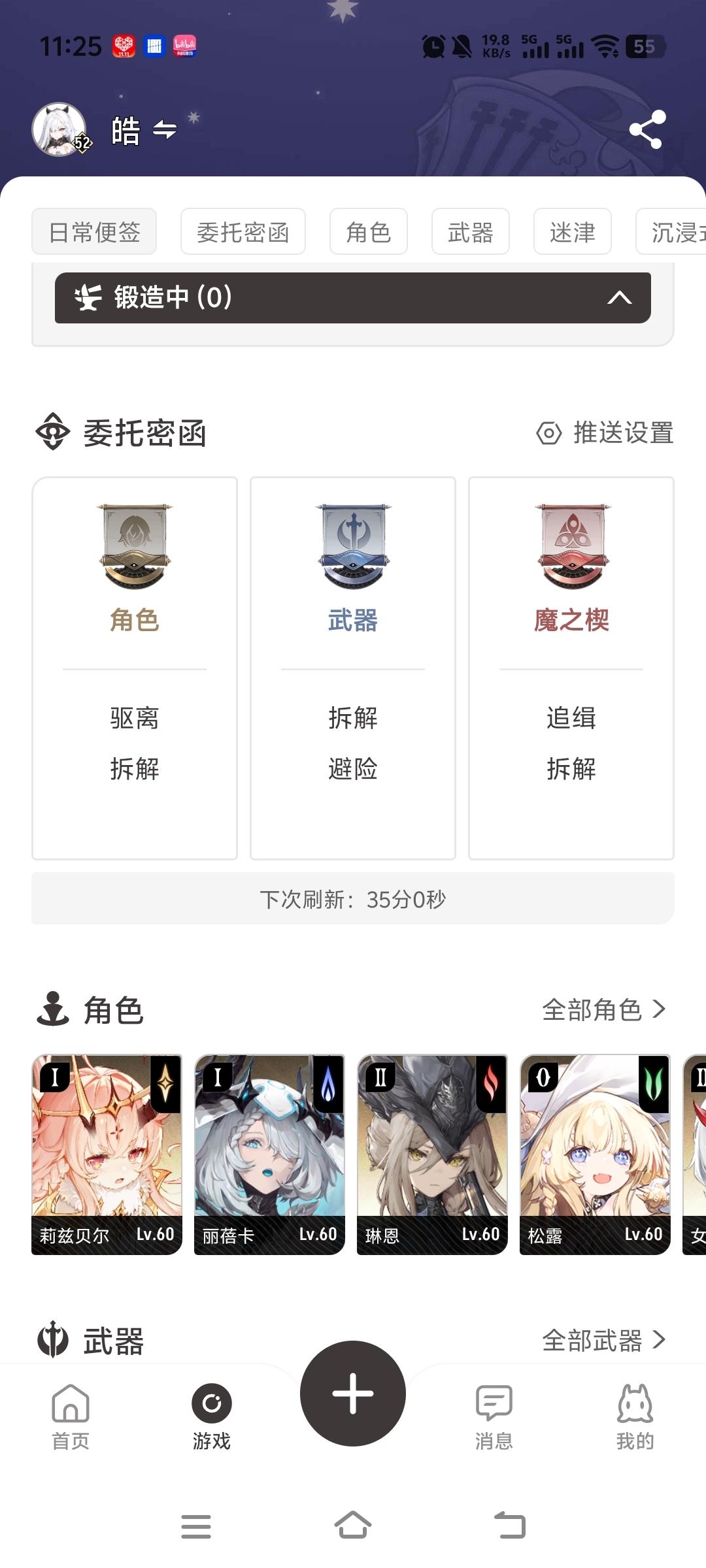Select the 武器 chip at top
The image size is (706, 1568).
470,232
